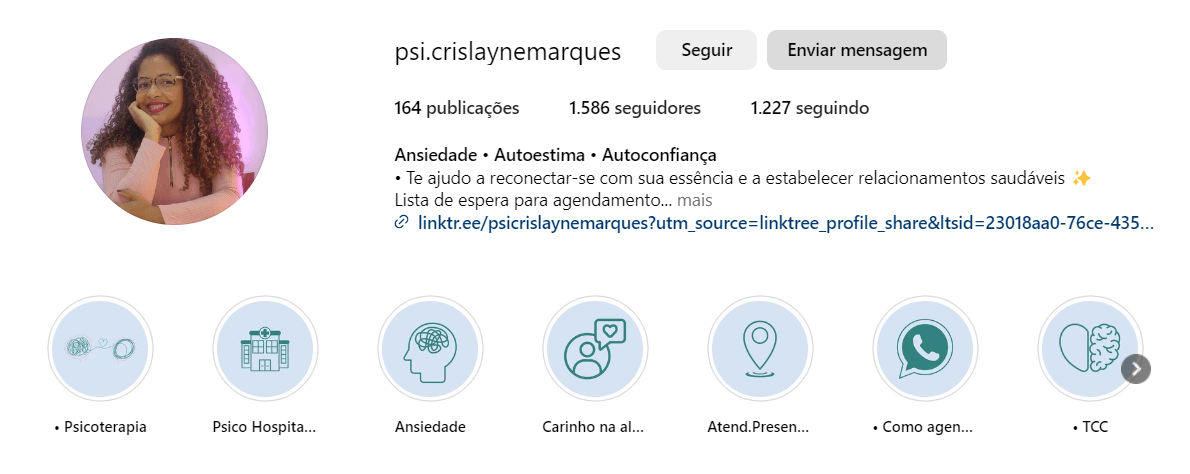The height and width of the screenshot is (474, 1190).
Task: Open the Atend.Presen... highlight
Action: tap(759, 348)
